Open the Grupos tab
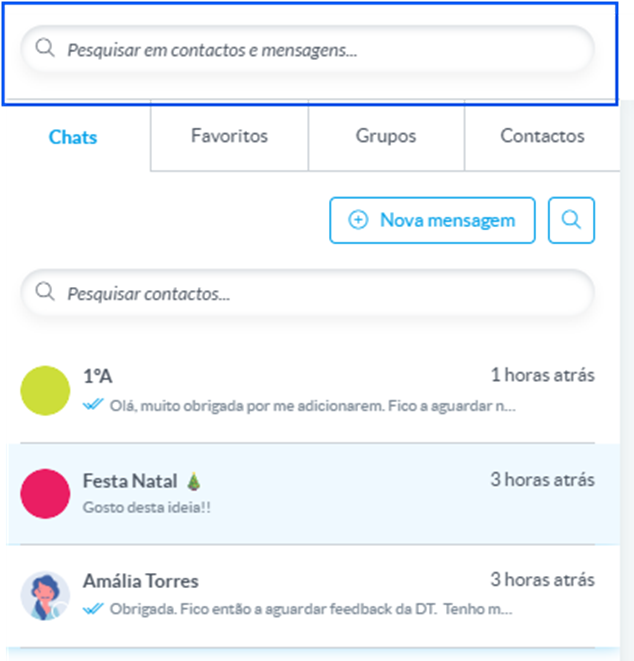This screenshot has height=661, width=634. point(386,136)
